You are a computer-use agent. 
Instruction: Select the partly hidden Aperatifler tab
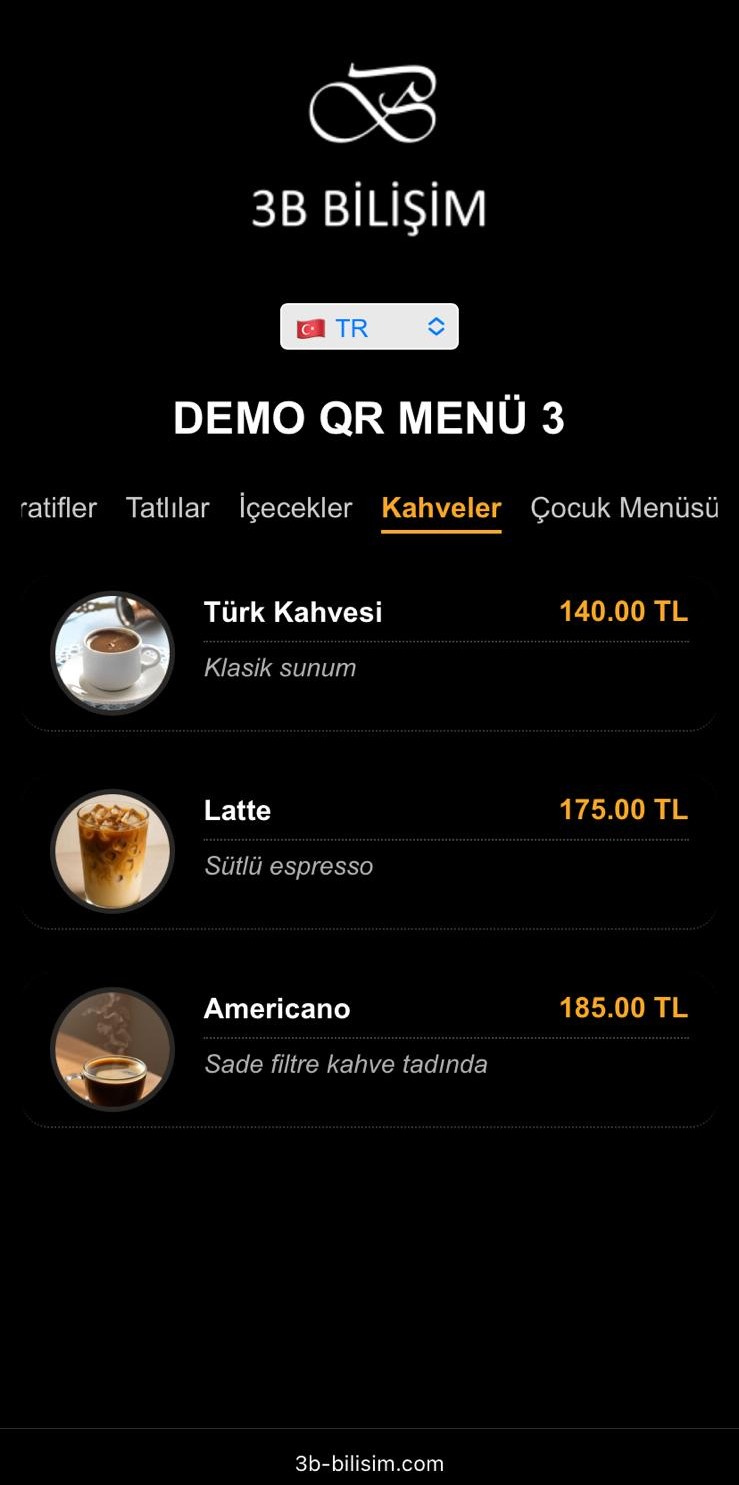point(58,508)
